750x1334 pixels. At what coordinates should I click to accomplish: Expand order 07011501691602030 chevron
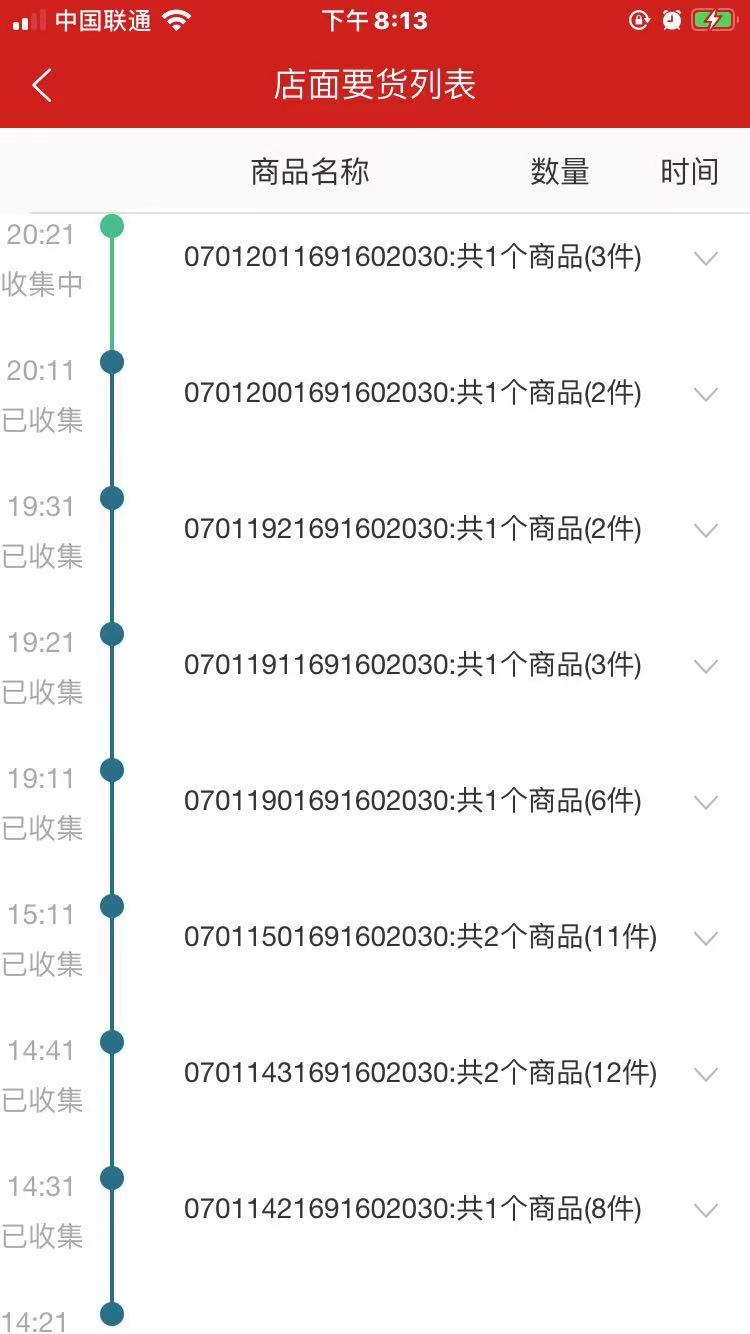click(706, 938)
